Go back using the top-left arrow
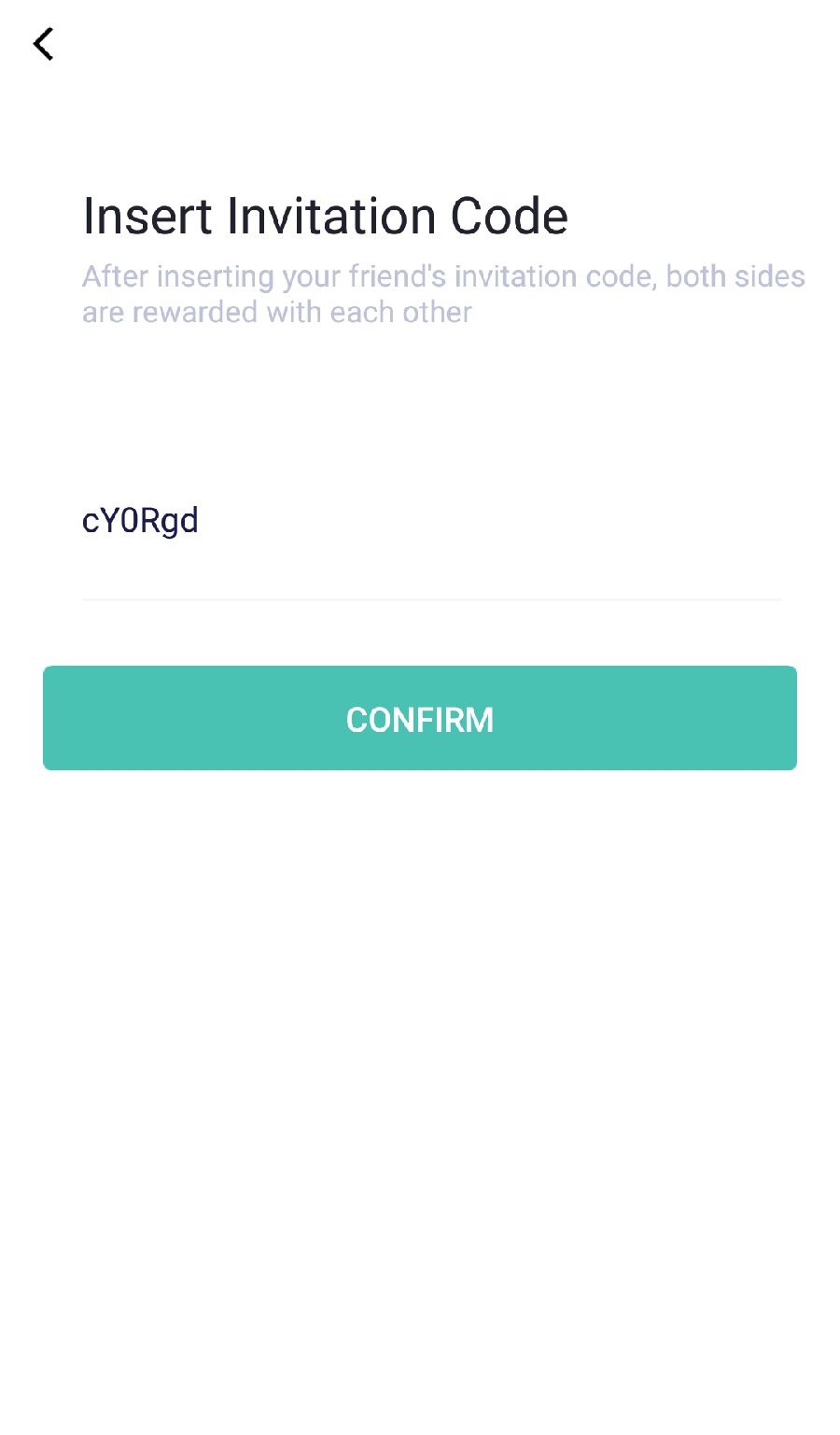840x1435 pixels. coord(43,44)
